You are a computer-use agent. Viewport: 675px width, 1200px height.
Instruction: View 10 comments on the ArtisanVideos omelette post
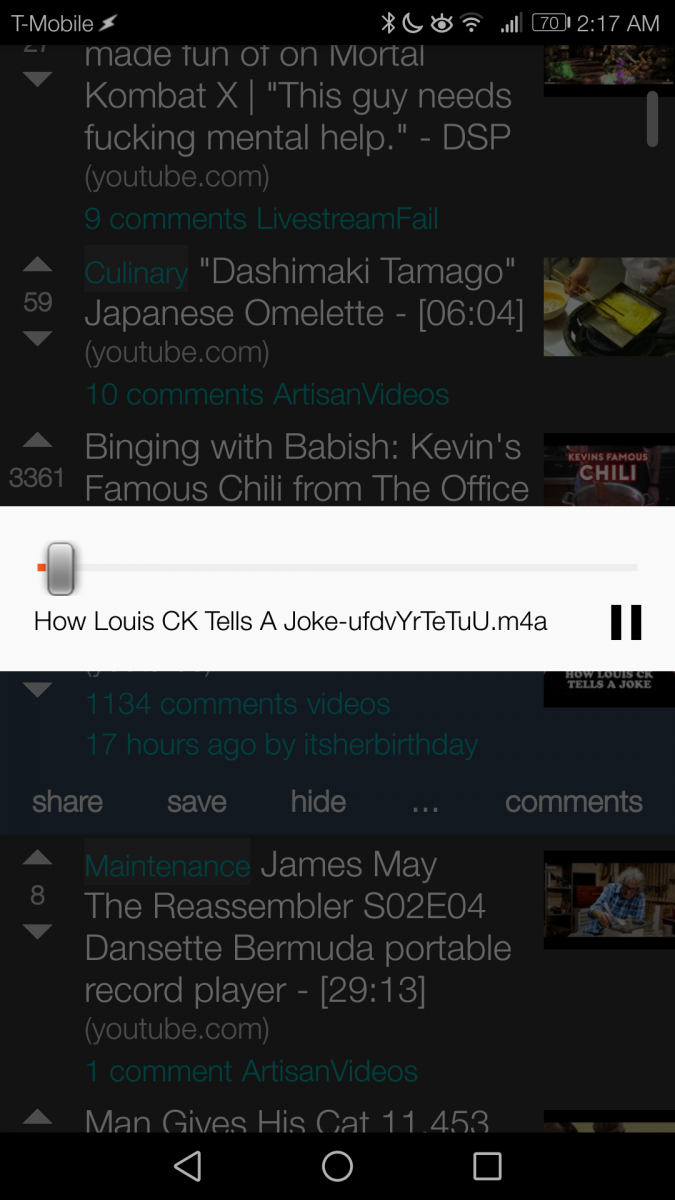173,395
